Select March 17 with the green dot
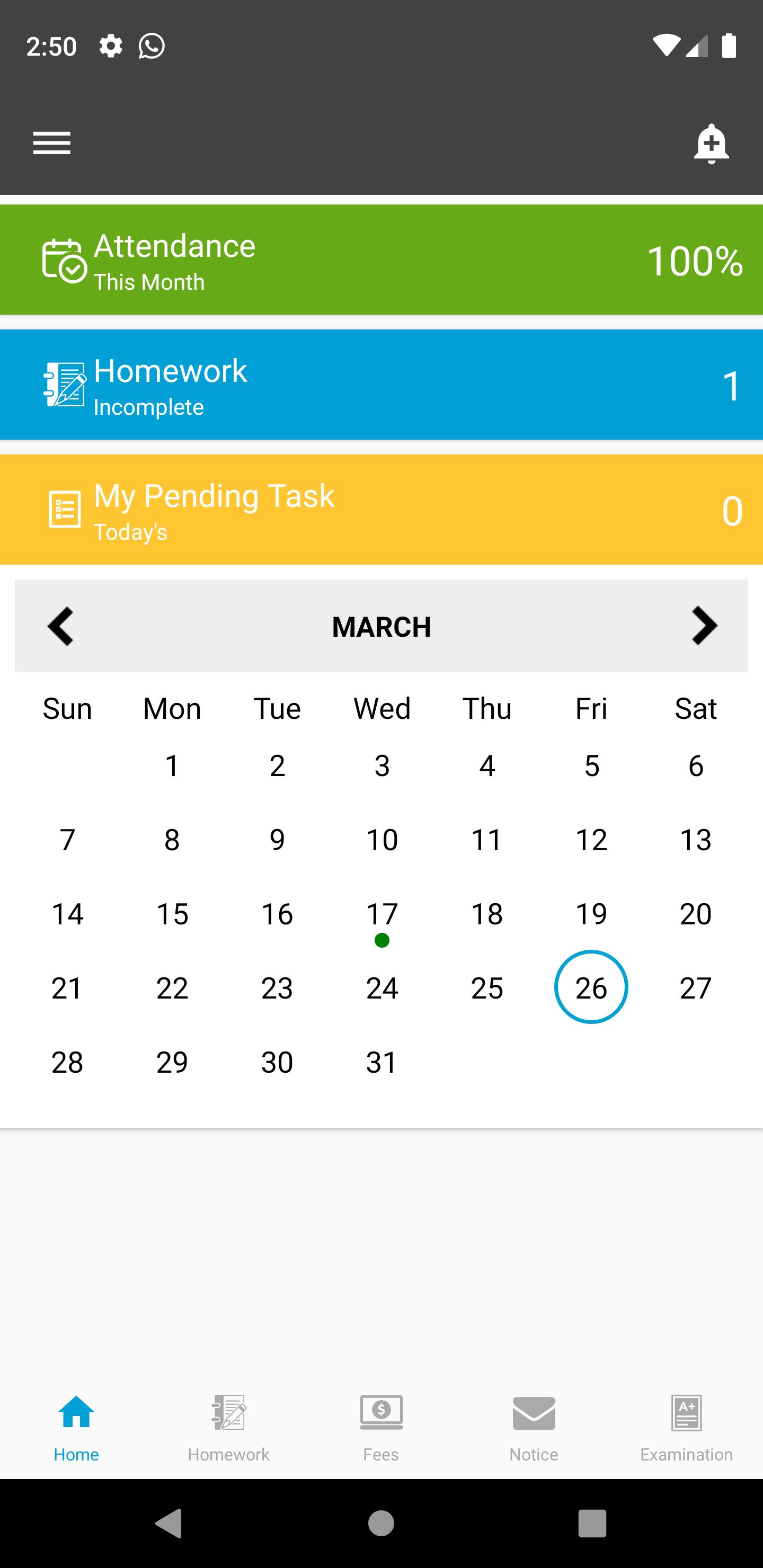763x1568 pixels. pos(382,915)
